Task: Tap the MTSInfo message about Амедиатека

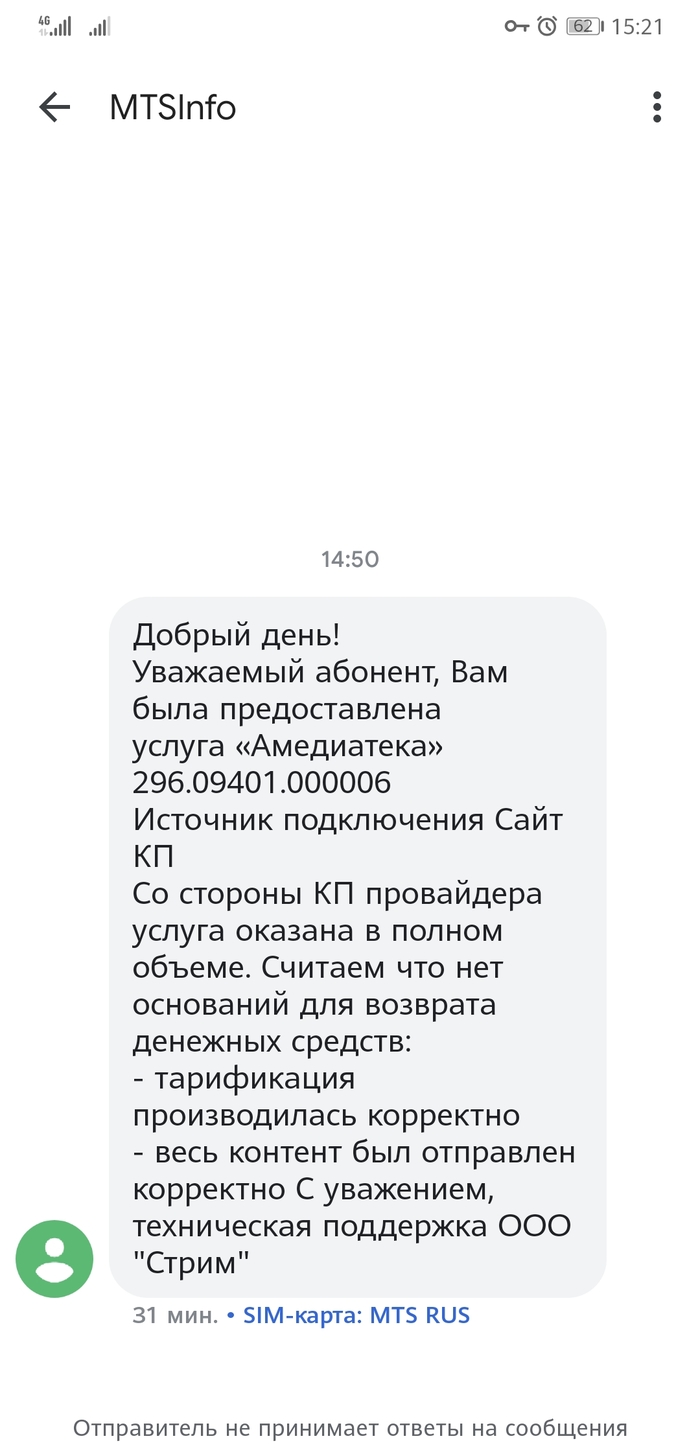Action: click(x=357, y=946)
